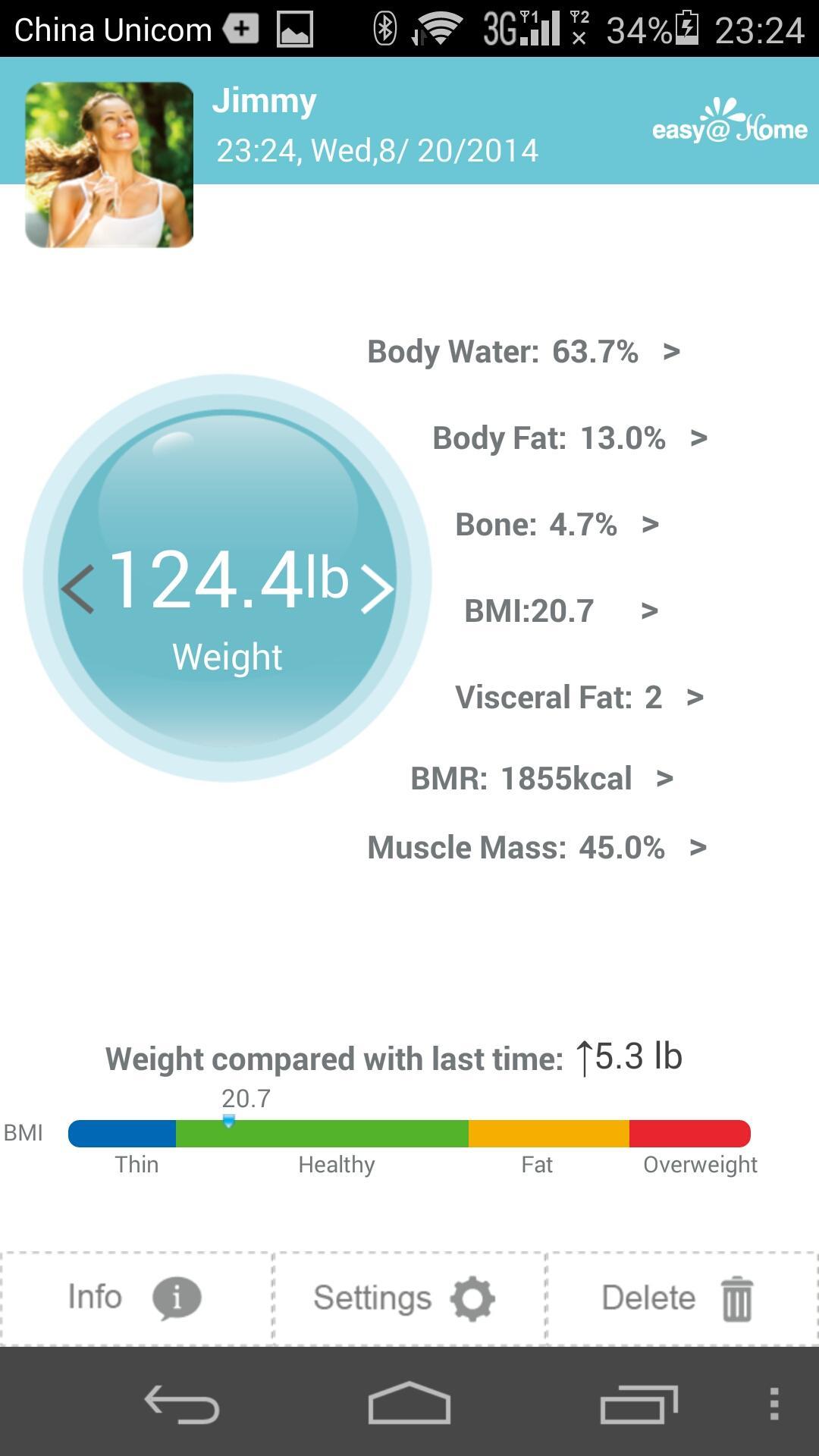Tap the right arrow beside the weight bubble
The image size is (819, 1456).
[377, 588]
